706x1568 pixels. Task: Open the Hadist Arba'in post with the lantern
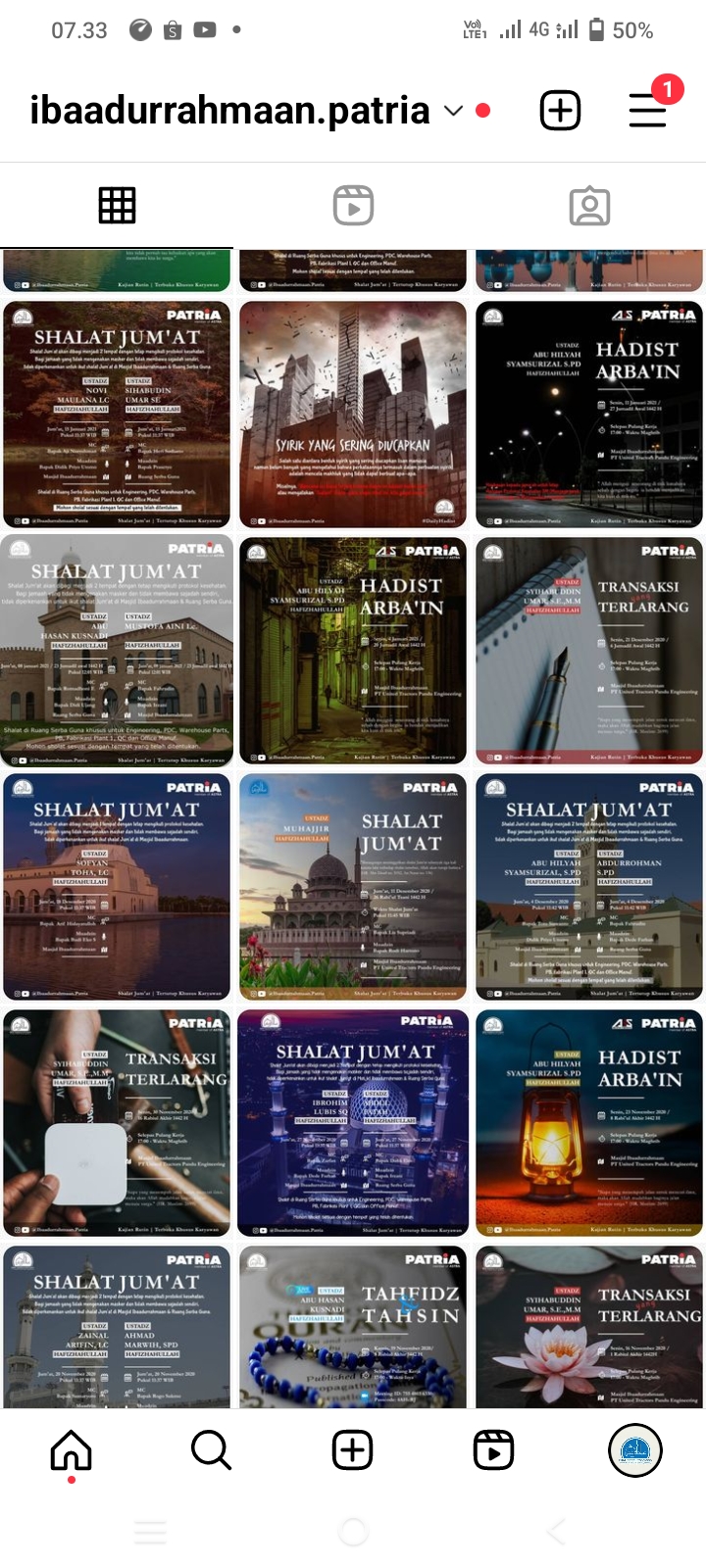pyautogui.click(x=589, y=1123)
